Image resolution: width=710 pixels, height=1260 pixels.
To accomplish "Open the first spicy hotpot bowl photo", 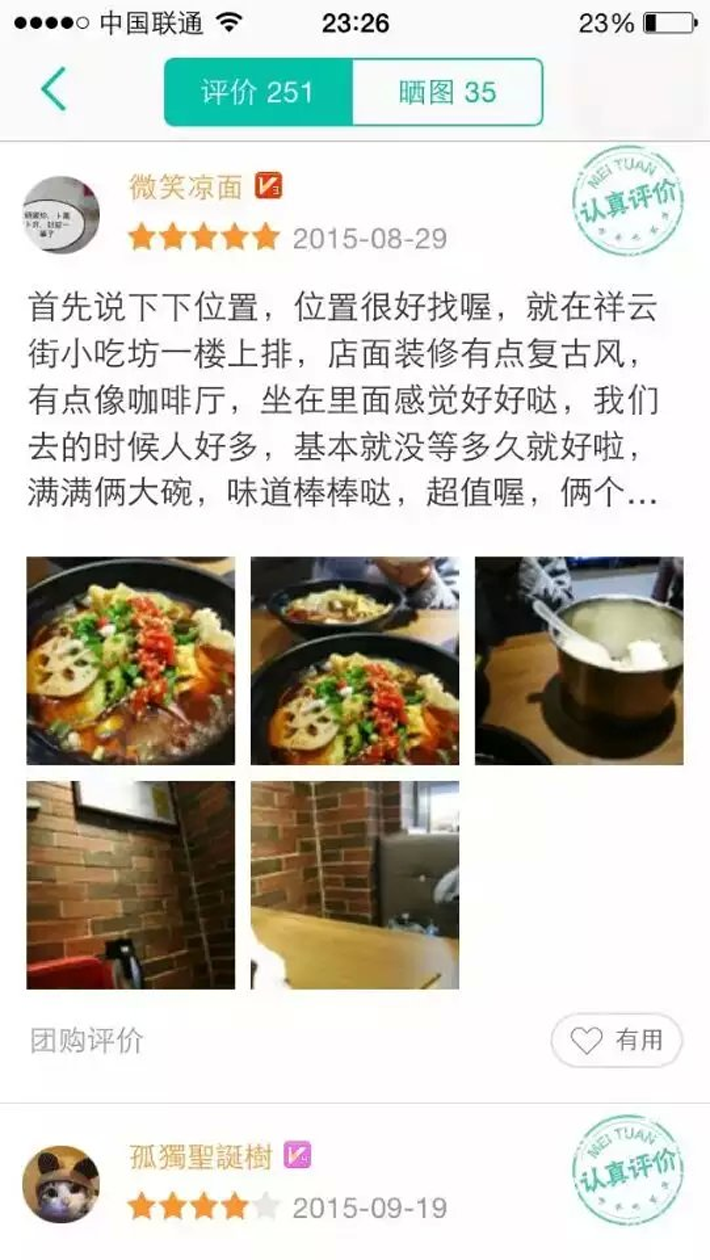I will (131, 661).
